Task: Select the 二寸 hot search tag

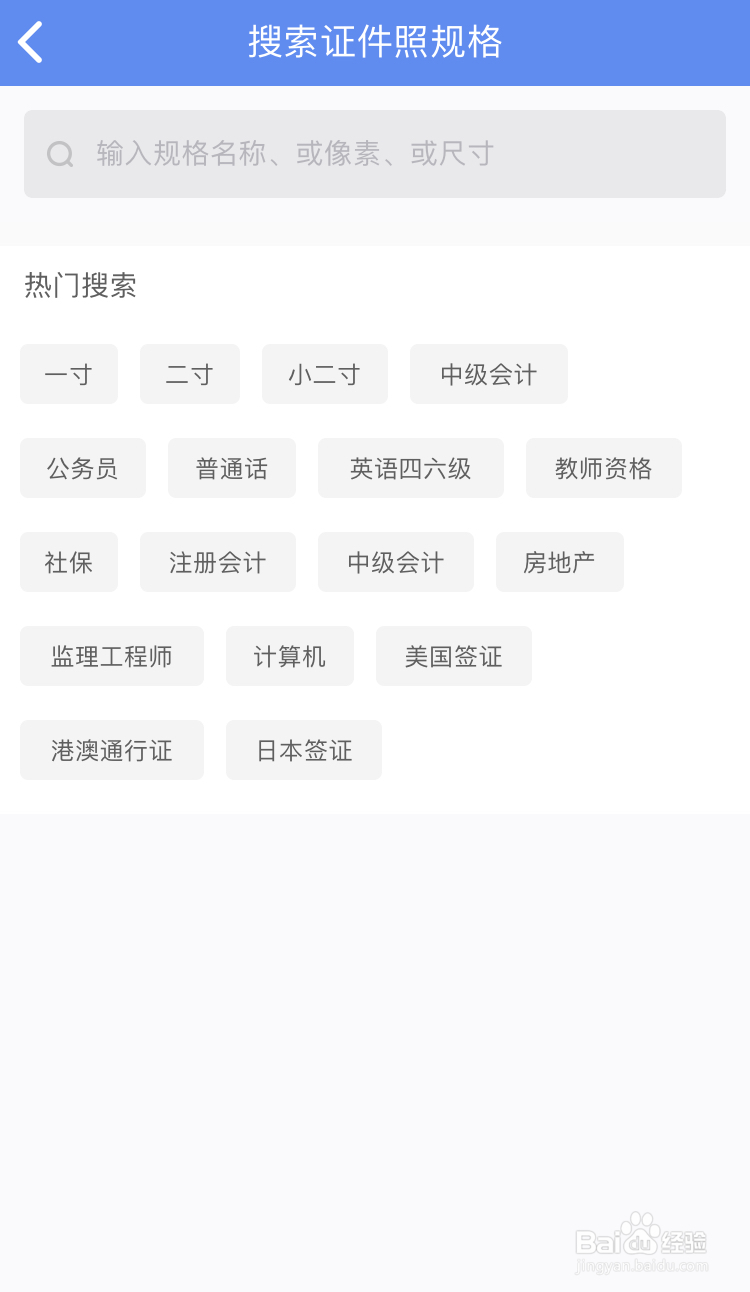Action: [x=189, y=374]
